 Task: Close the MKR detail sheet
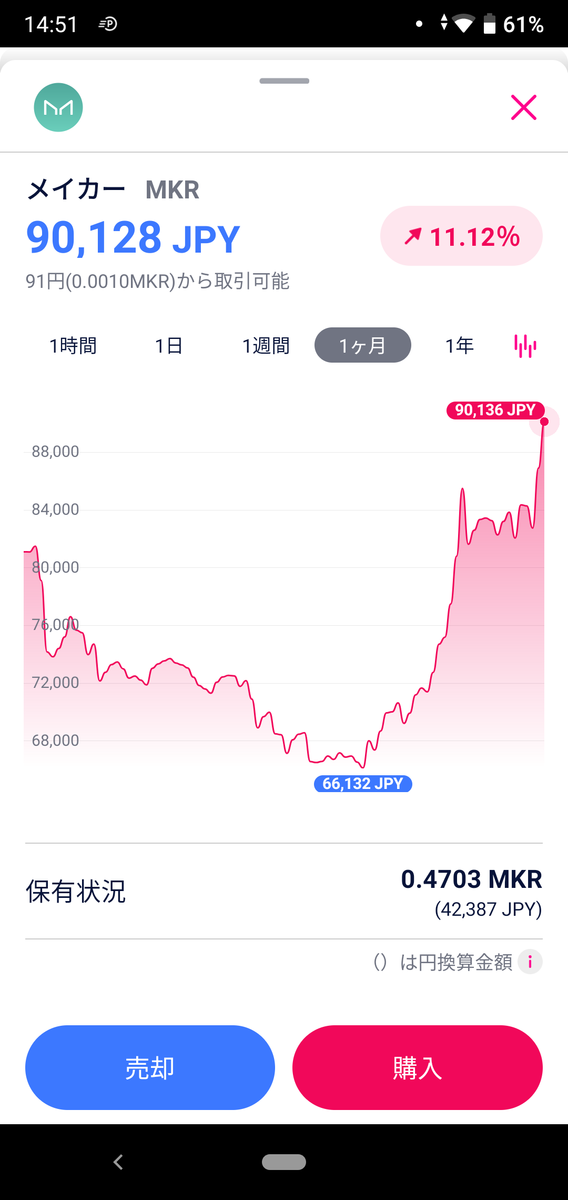524,107
